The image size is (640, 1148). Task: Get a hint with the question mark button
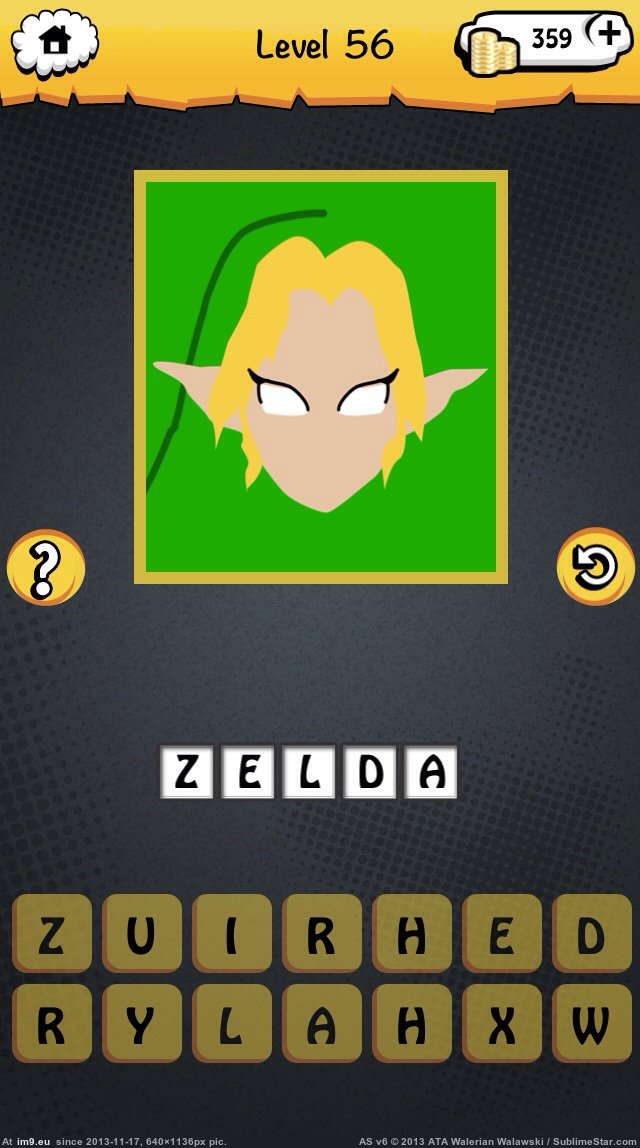(45, 567)
